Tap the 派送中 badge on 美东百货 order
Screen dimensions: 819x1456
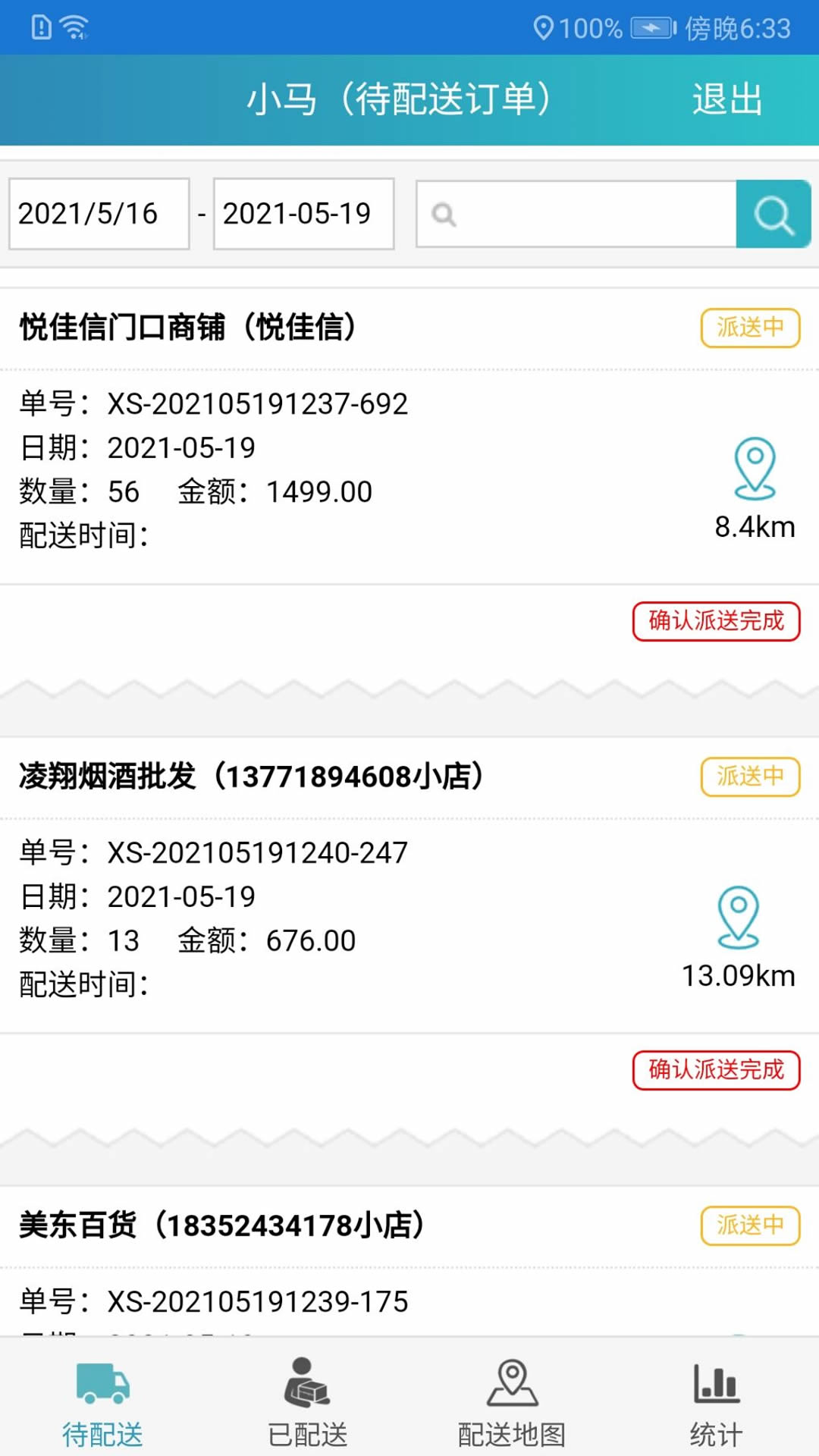tap(748, 1224)
